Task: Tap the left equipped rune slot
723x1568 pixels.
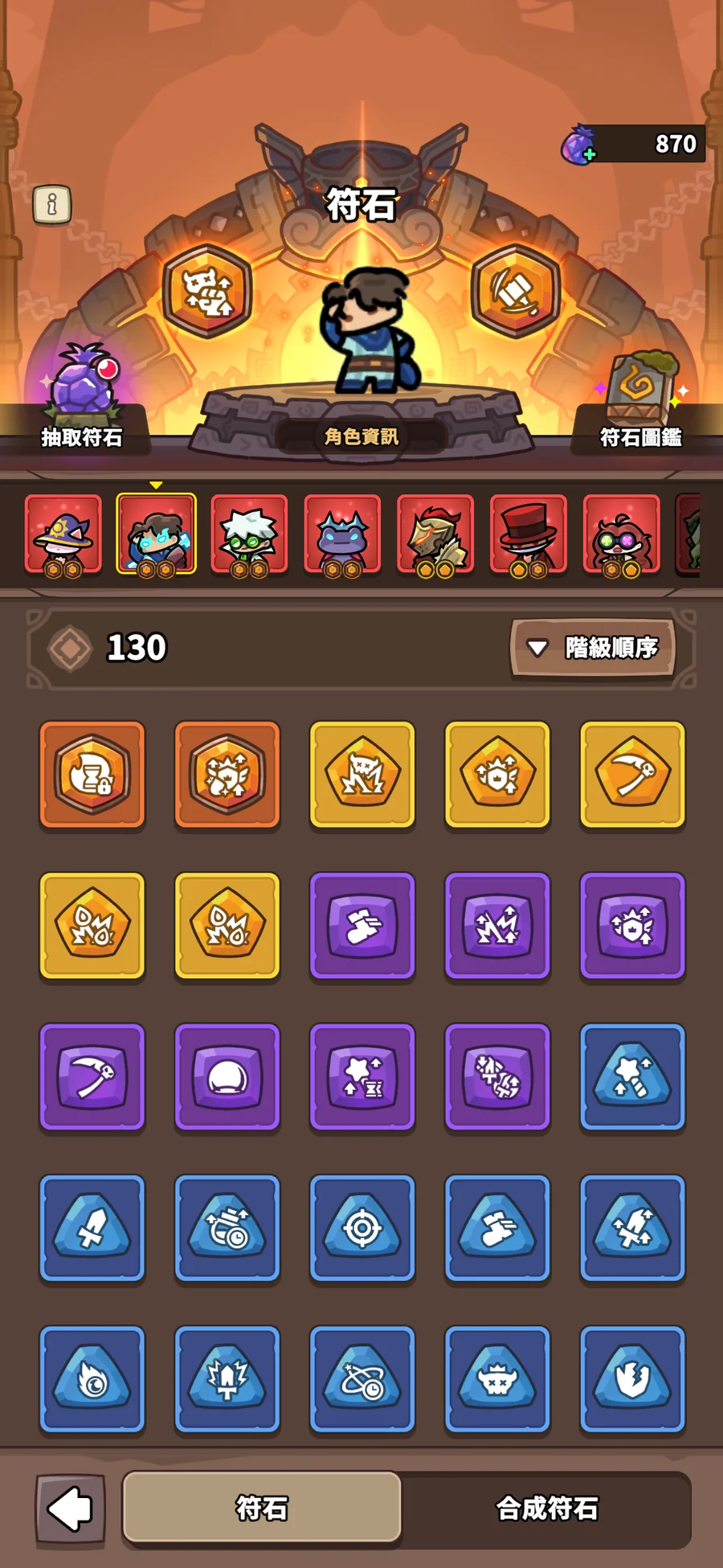Action: point(207,291)
